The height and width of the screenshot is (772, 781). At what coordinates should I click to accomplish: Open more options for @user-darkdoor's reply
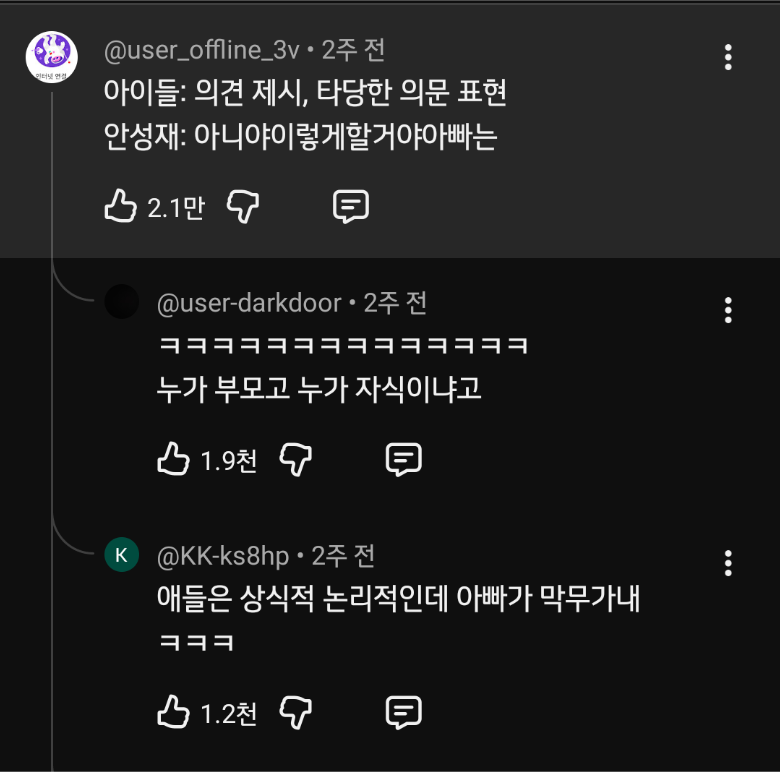728,310
